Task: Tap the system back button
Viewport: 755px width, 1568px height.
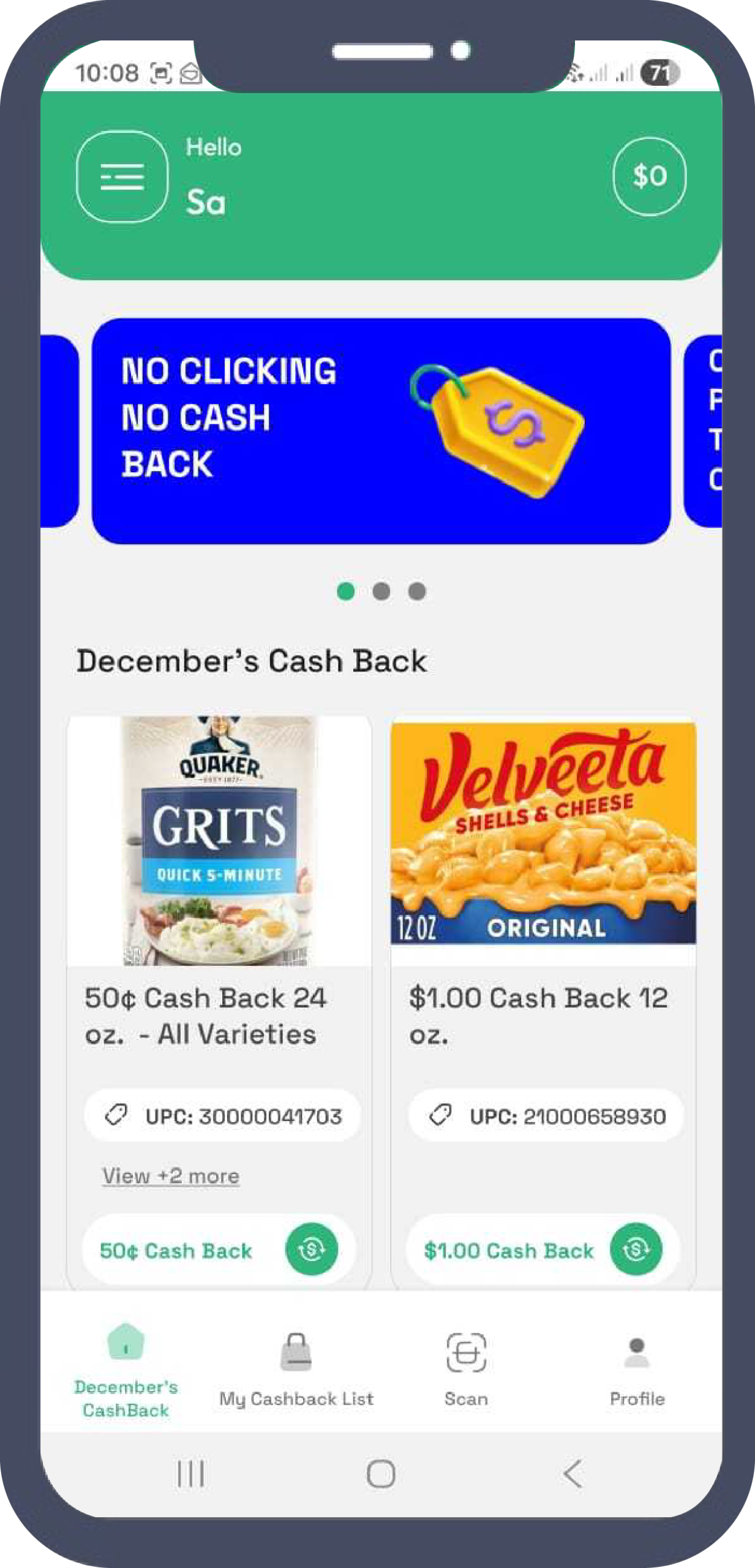Action: point(573,1474)
